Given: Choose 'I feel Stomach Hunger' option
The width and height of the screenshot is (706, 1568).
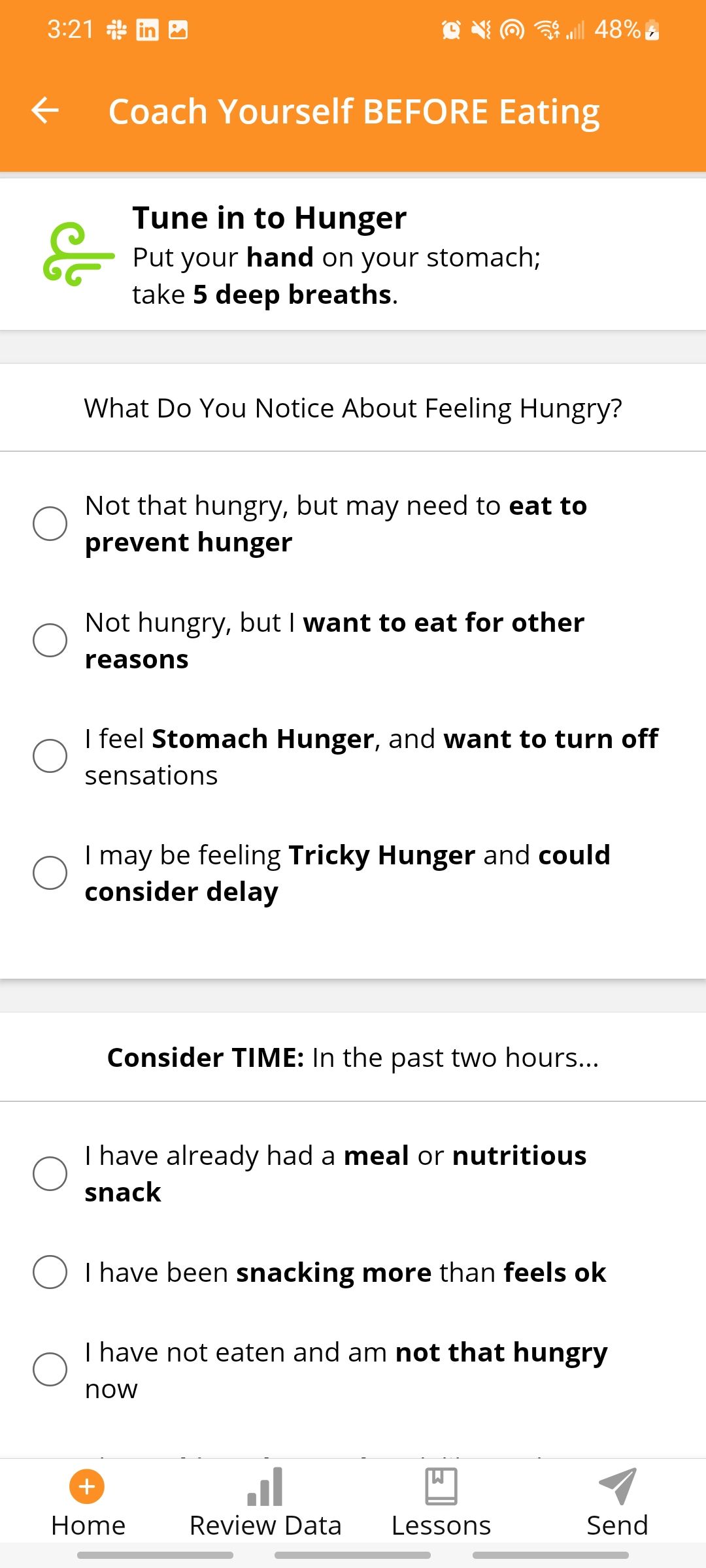Looking at the screenshot, I should tap(51, 757).
